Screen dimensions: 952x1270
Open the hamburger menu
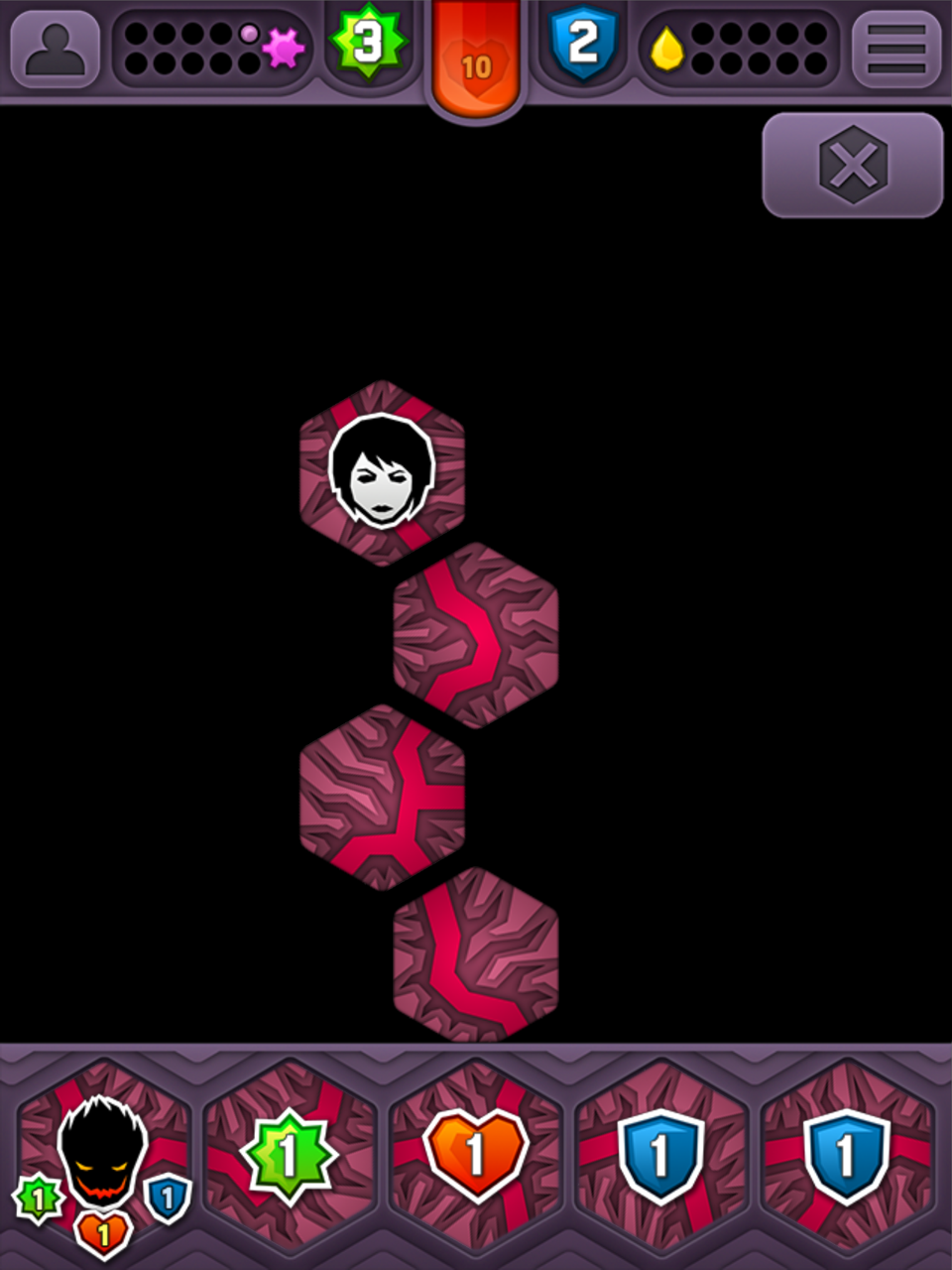(x=895, y=48)
